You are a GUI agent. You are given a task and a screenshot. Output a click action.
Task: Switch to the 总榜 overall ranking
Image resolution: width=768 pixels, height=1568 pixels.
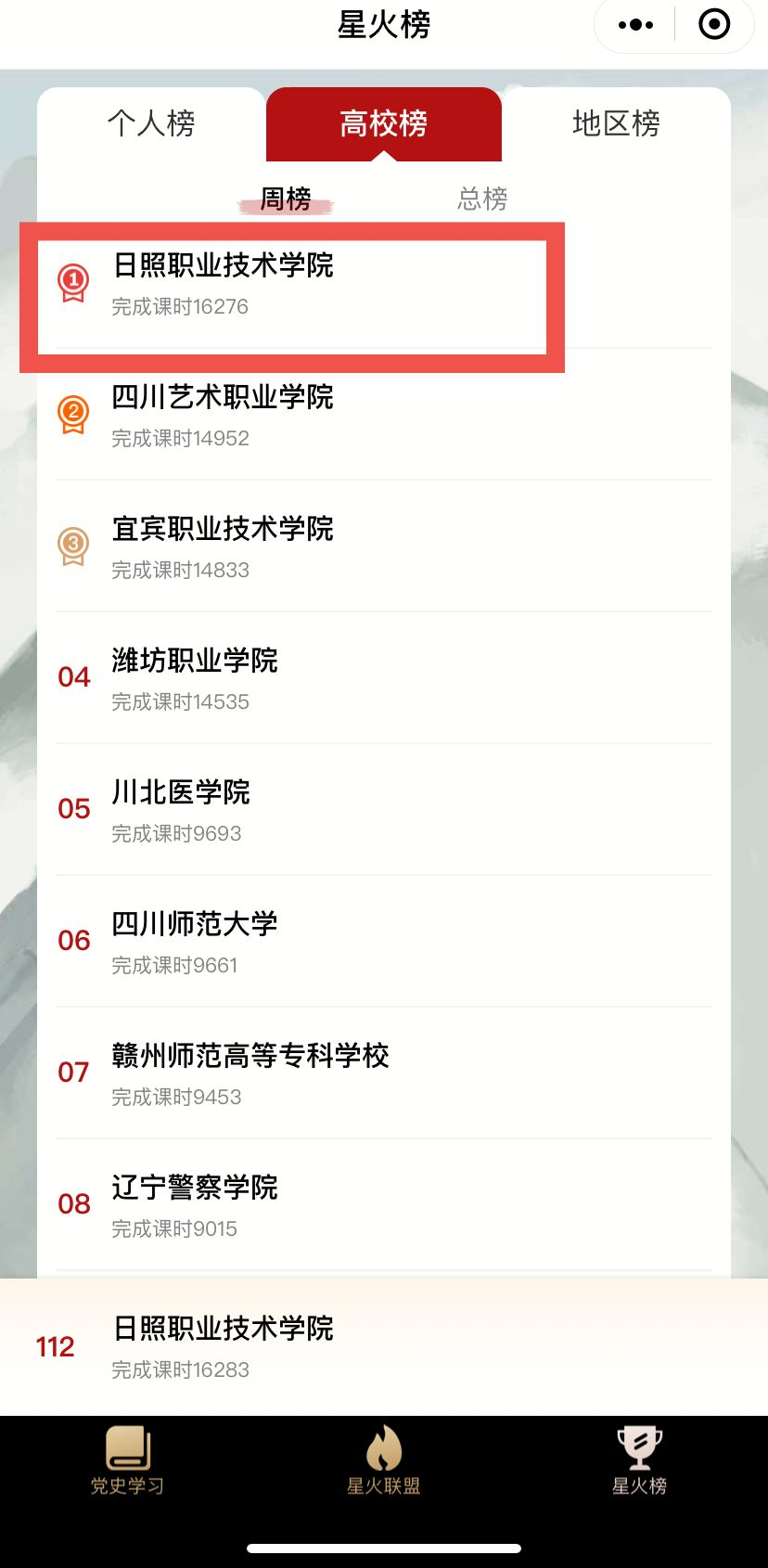(482, 199)
